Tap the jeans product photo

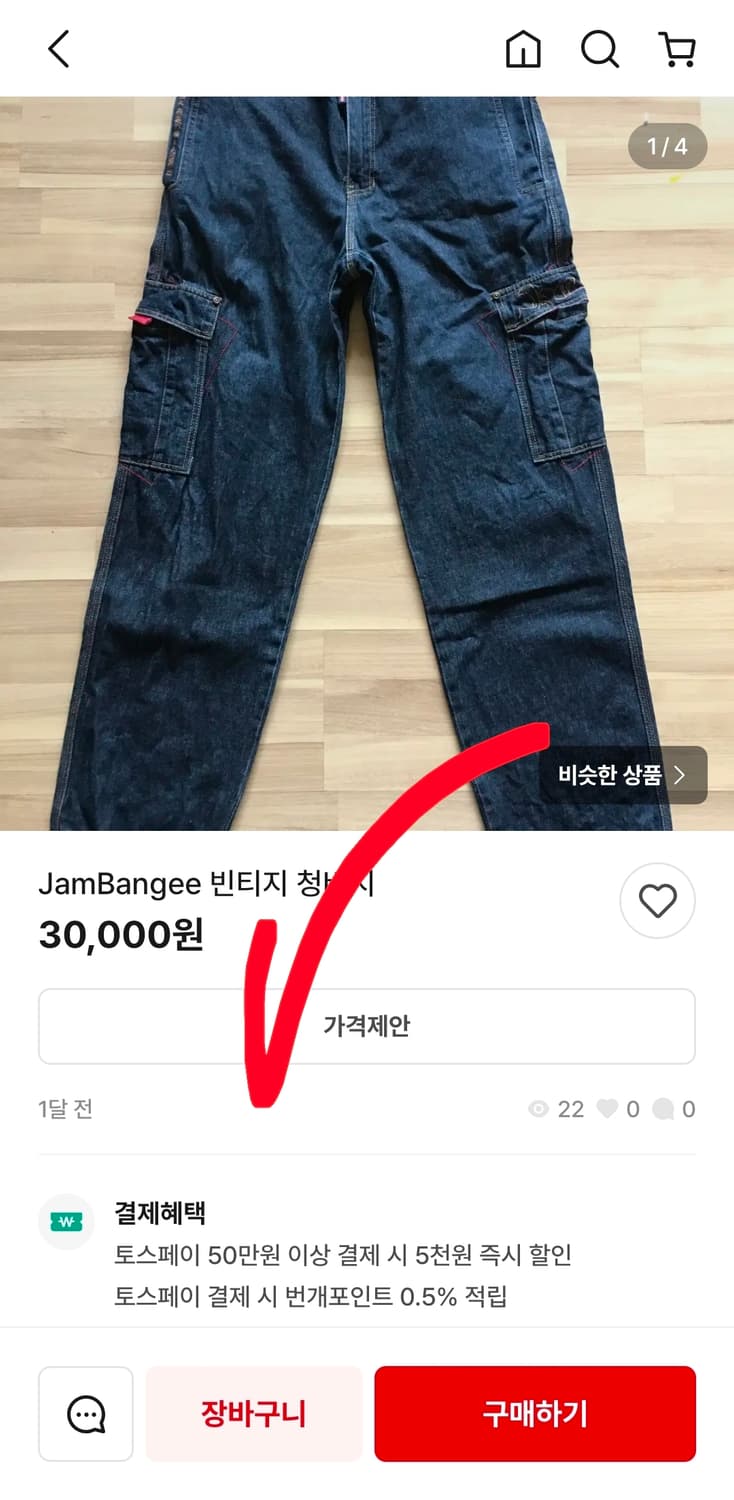pos(367,450)
